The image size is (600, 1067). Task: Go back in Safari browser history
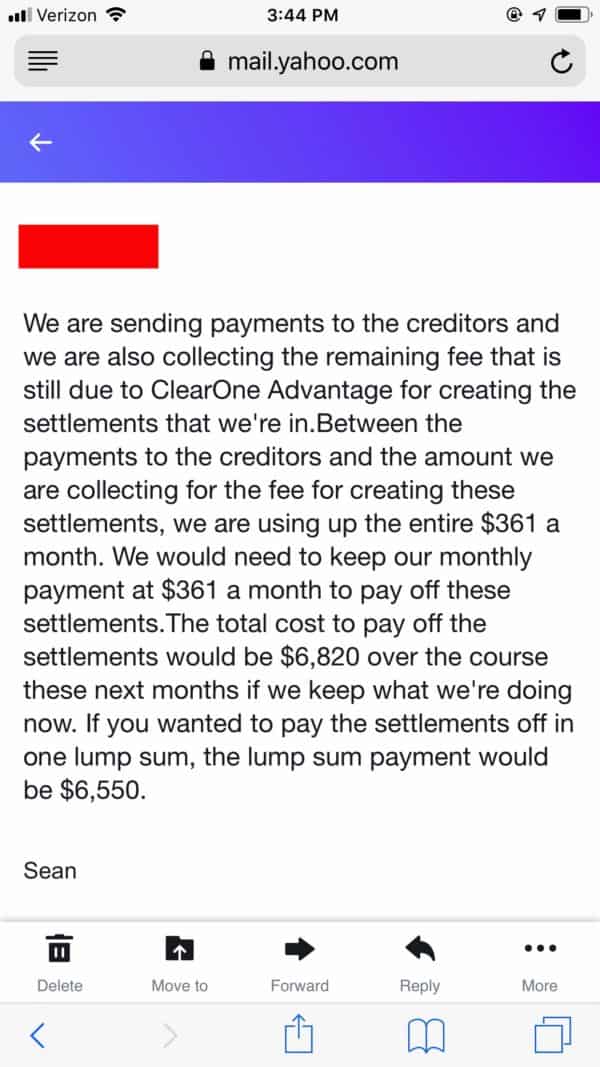click(x=38, y=1035)
